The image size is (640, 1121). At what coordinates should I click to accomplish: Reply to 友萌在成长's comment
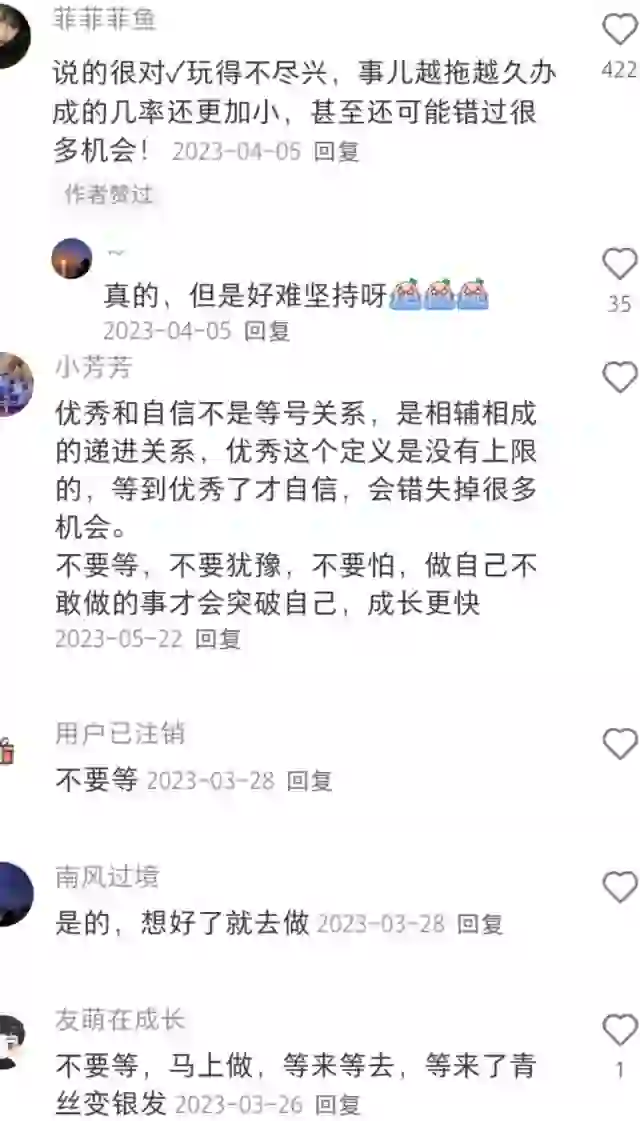(336, 1105)
